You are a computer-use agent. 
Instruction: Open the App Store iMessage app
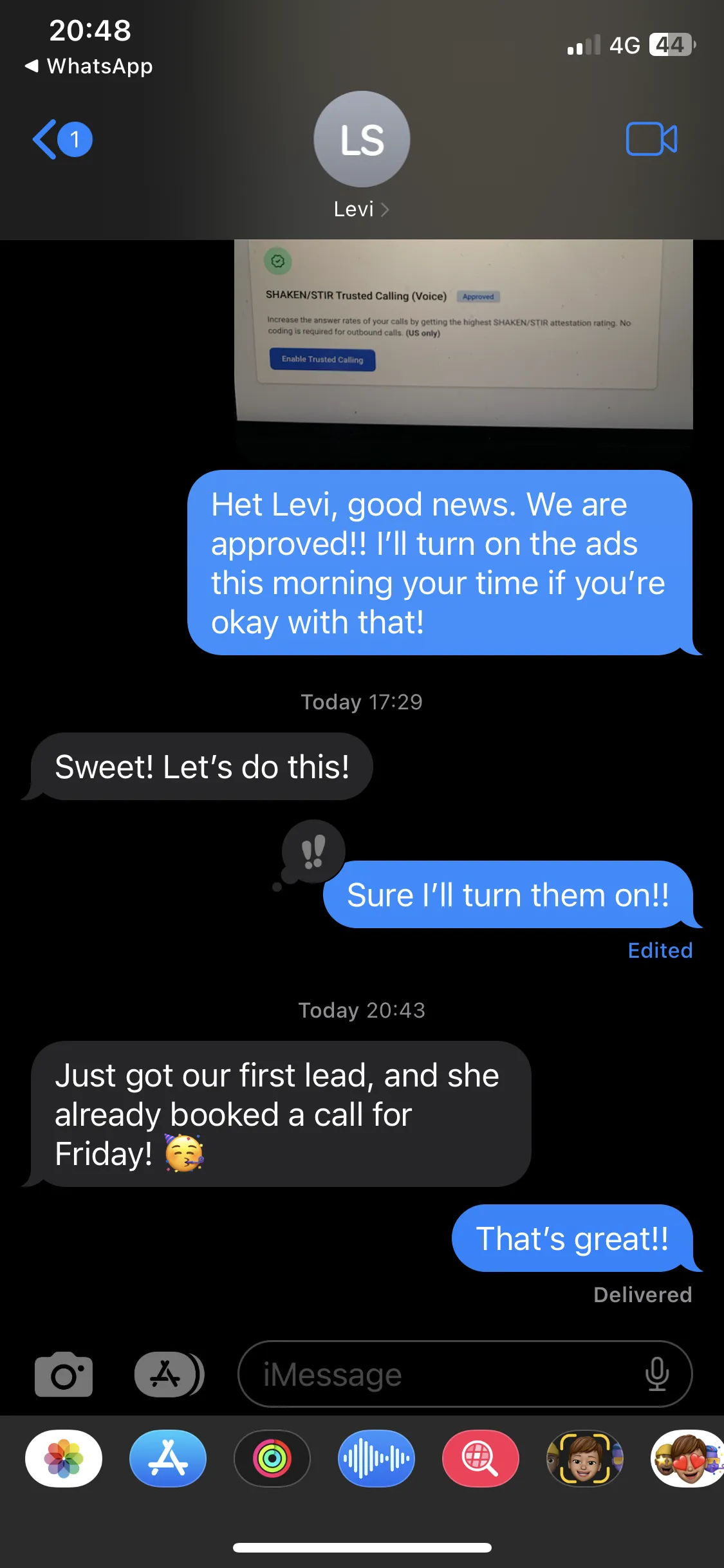pos(168,1458)
